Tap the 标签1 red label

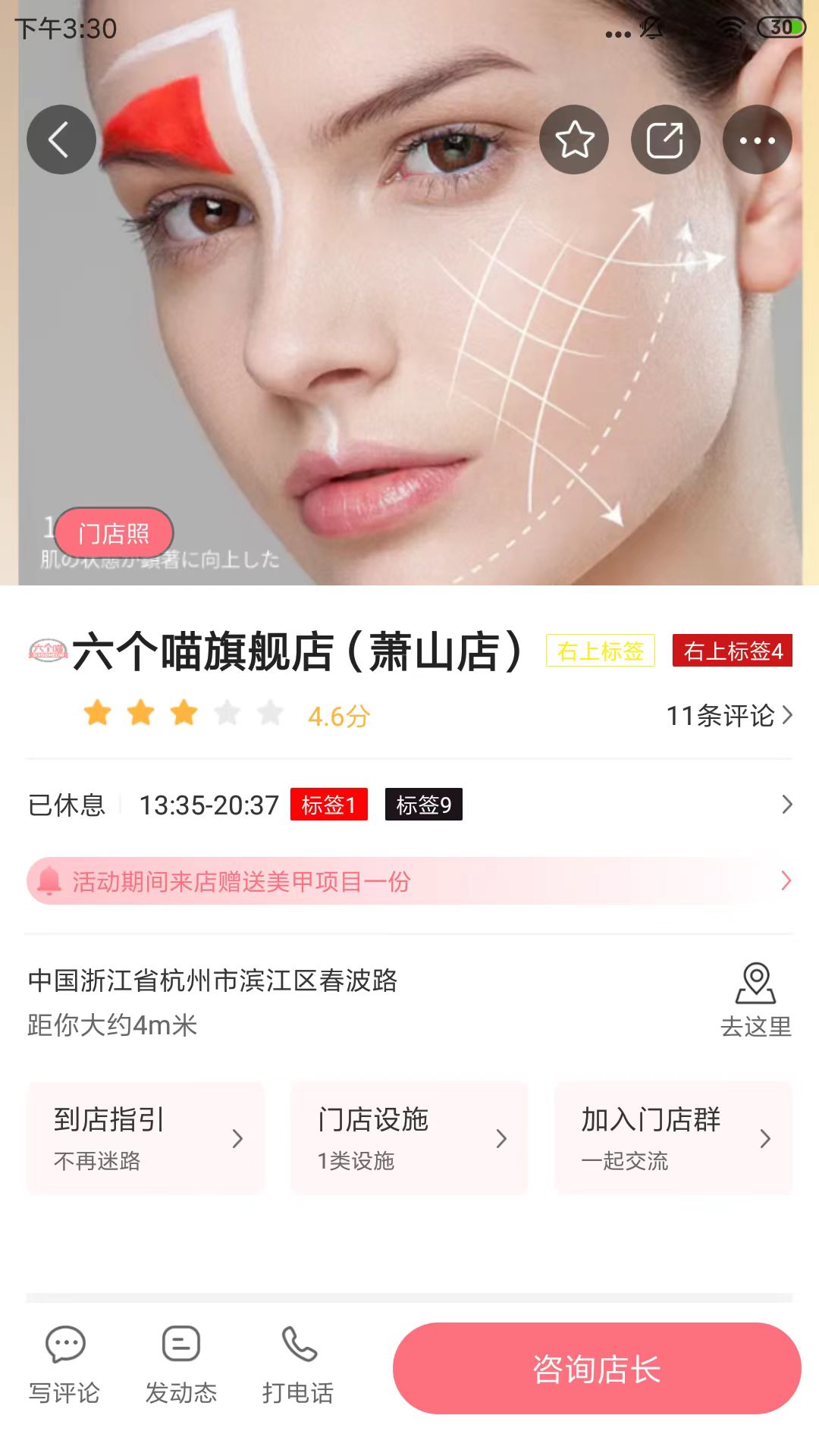click(x=328, y=806)
